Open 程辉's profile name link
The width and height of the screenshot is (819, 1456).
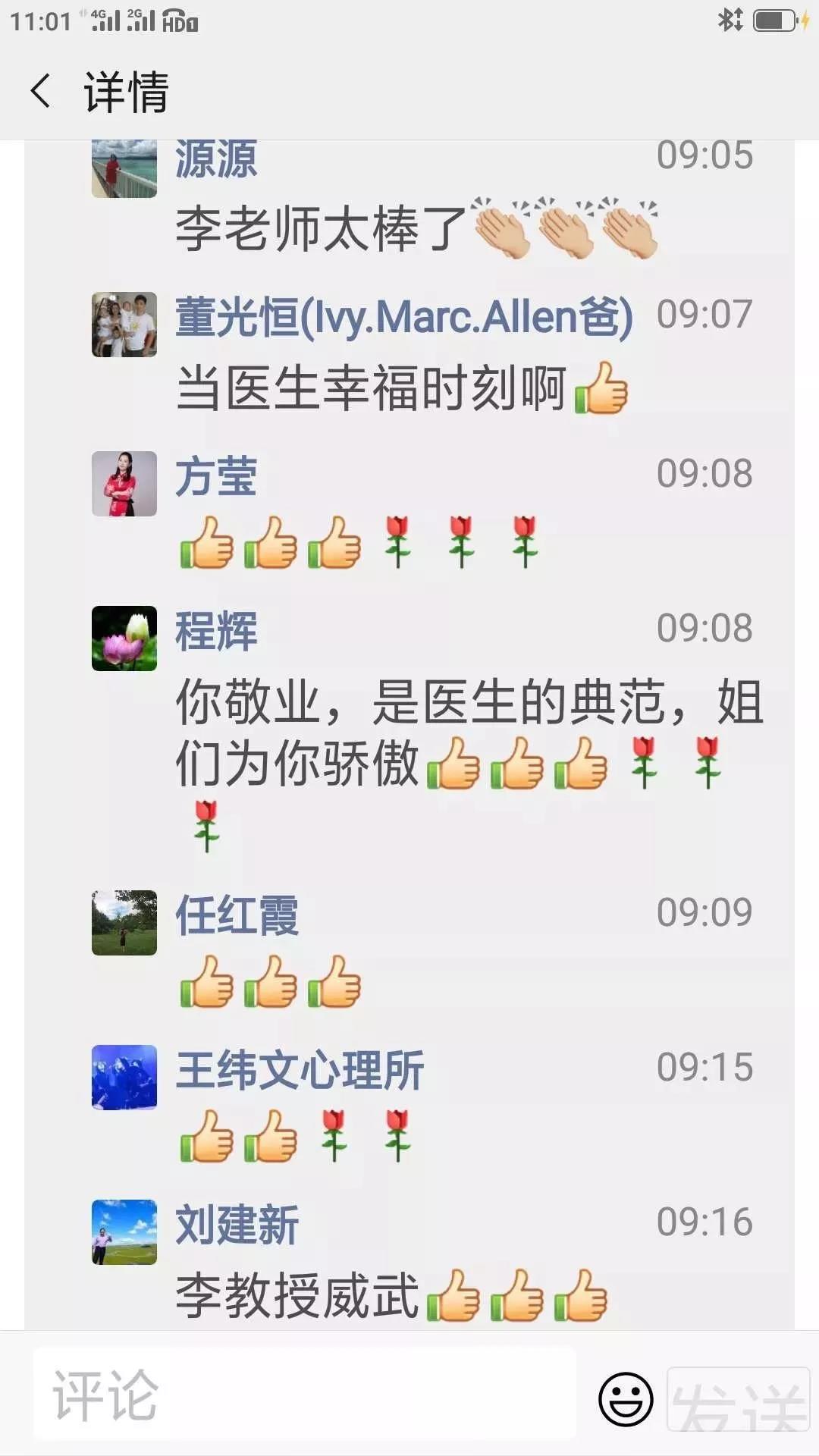point(216,631)
